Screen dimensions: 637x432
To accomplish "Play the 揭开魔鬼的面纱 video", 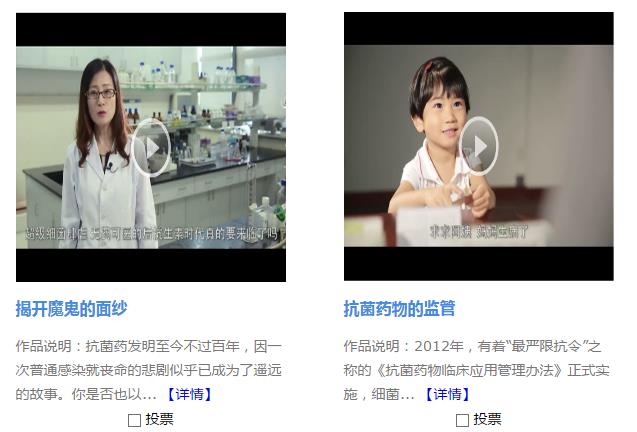I will point(151,147).
